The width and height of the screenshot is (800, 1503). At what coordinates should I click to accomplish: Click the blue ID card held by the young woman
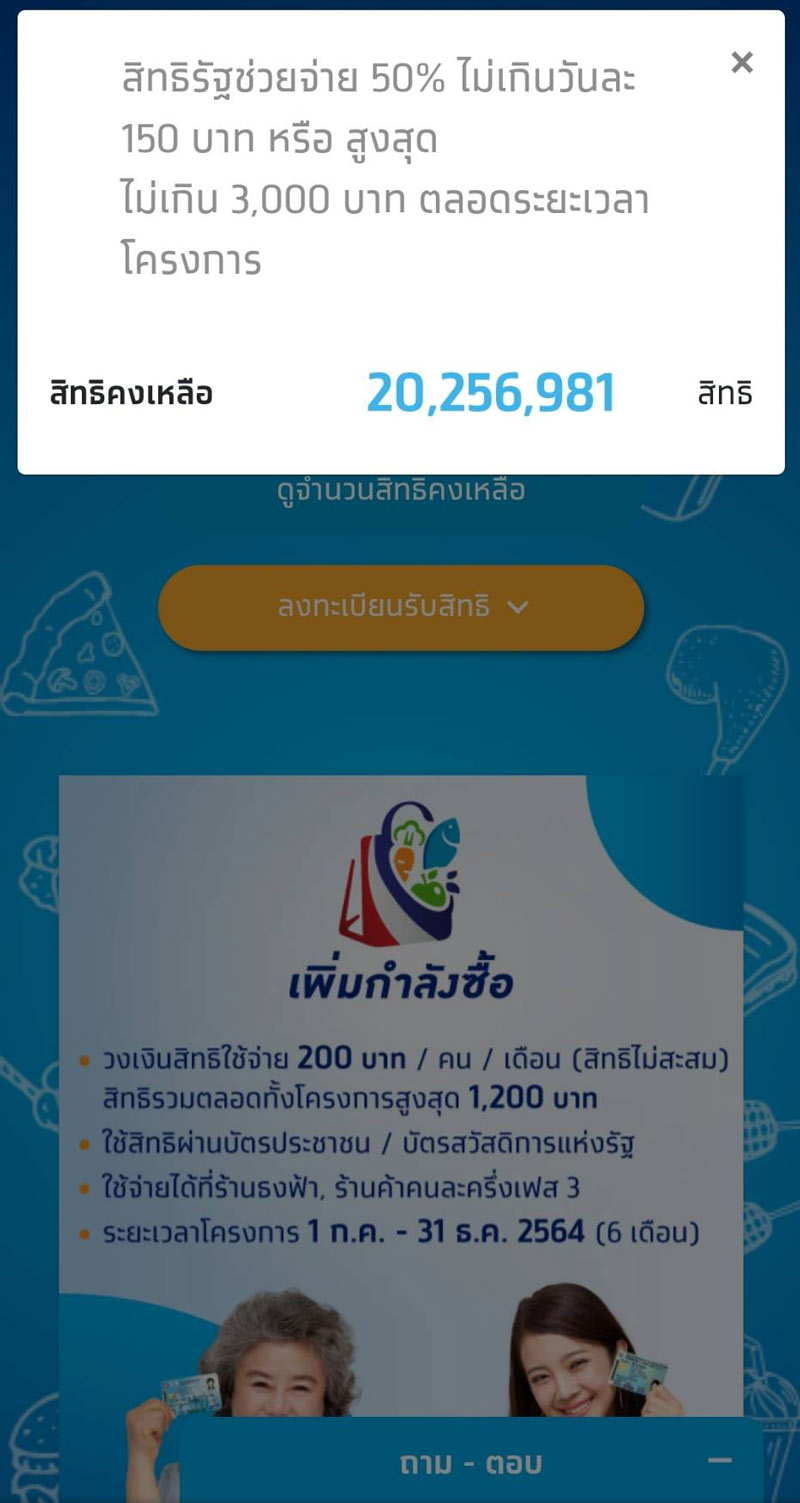[x=638, y=1371]
